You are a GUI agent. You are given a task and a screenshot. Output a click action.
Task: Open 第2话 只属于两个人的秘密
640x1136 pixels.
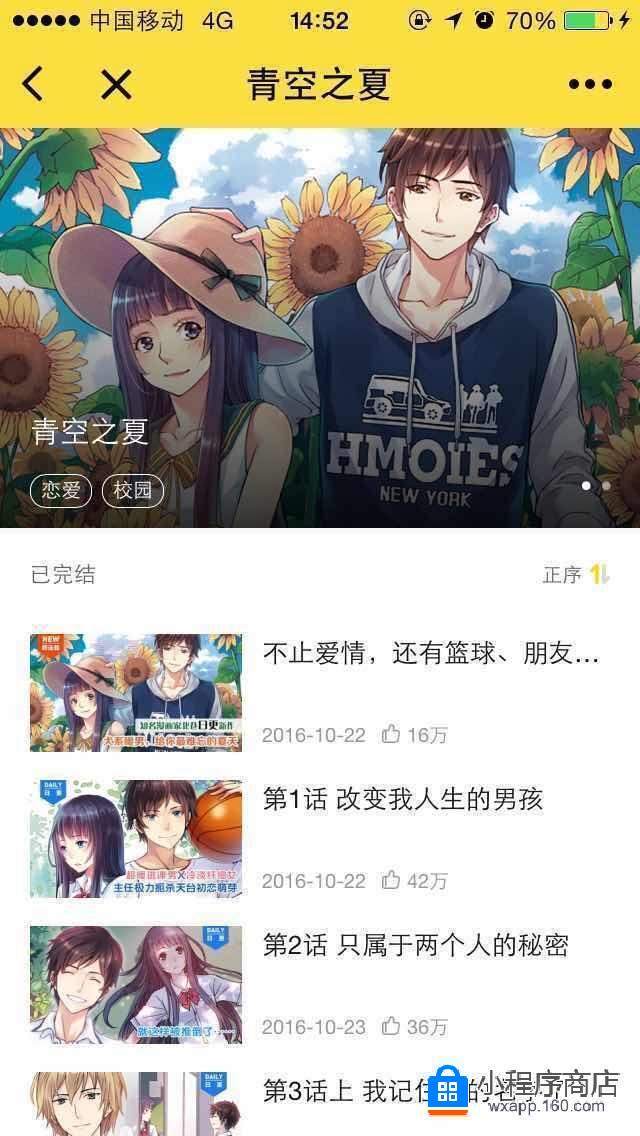coord(415,945)
